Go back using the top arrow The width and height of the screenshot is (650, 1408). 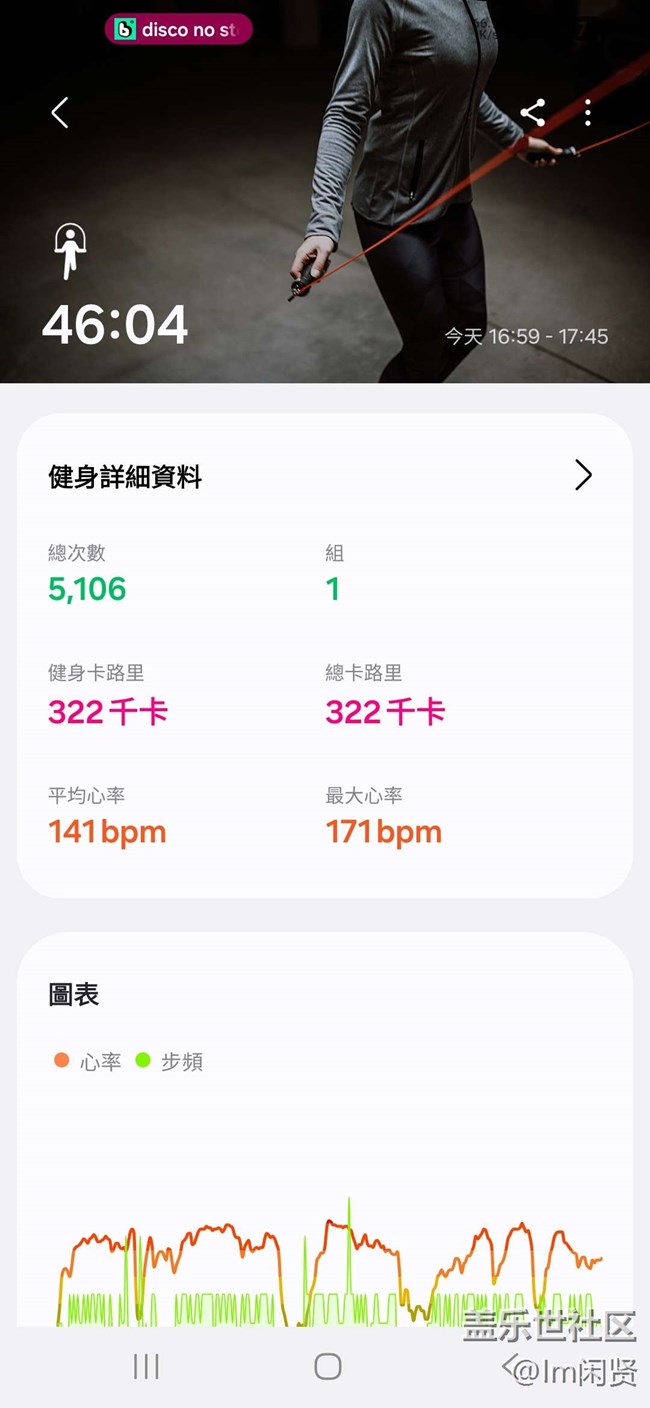click(60, 113)
